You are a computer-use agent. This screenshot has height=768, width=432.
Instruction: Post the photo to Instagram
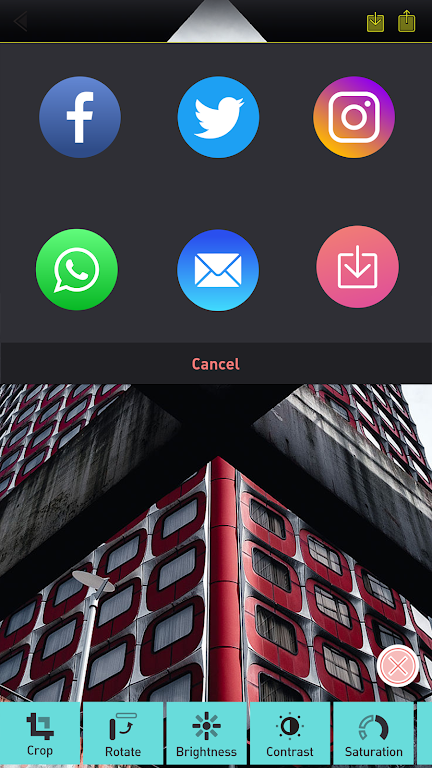(x=354, y=117)
